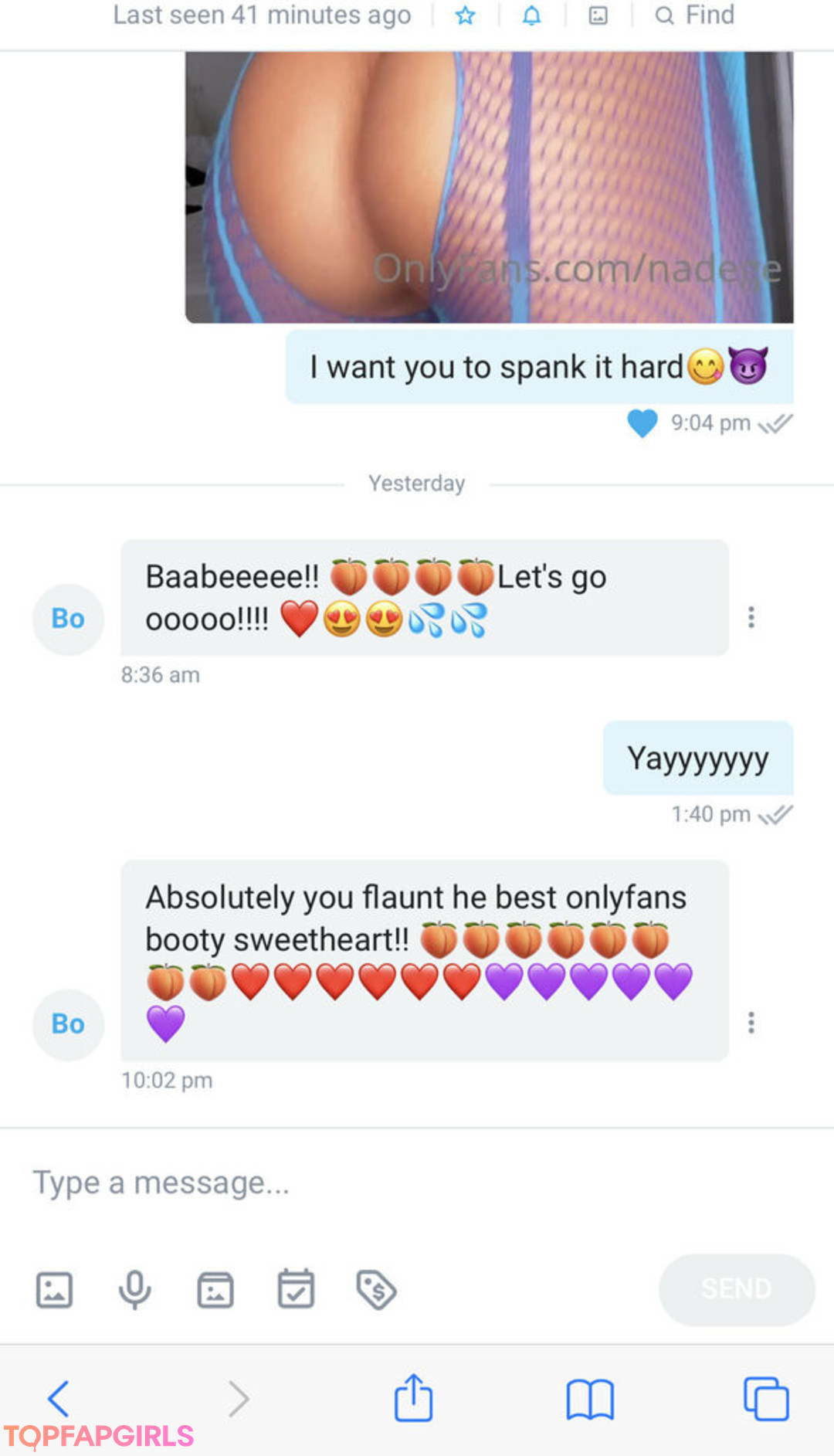Open the browser share sheet
The image size is (834, 1456).
click(x=413, y=1398)
